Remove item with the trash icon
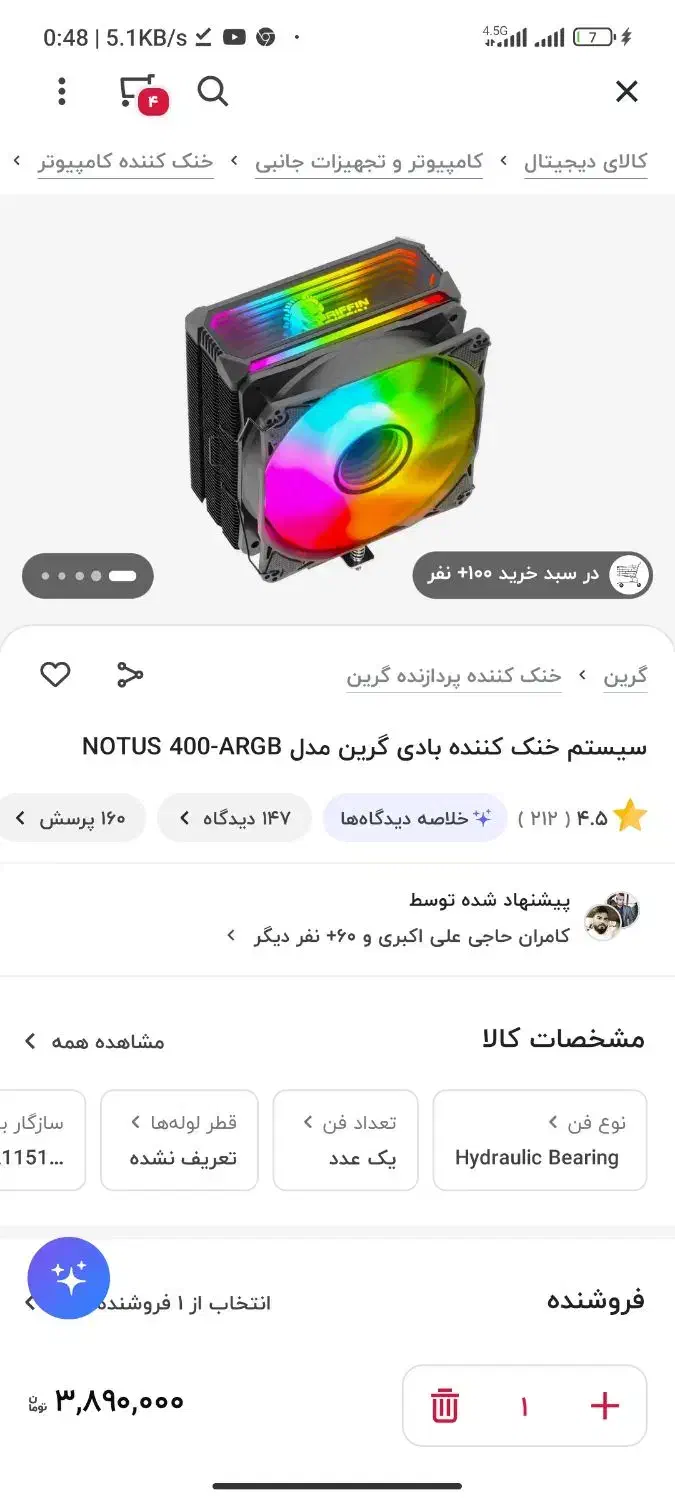This screenshot has height=1500, width=675. 444,1406
